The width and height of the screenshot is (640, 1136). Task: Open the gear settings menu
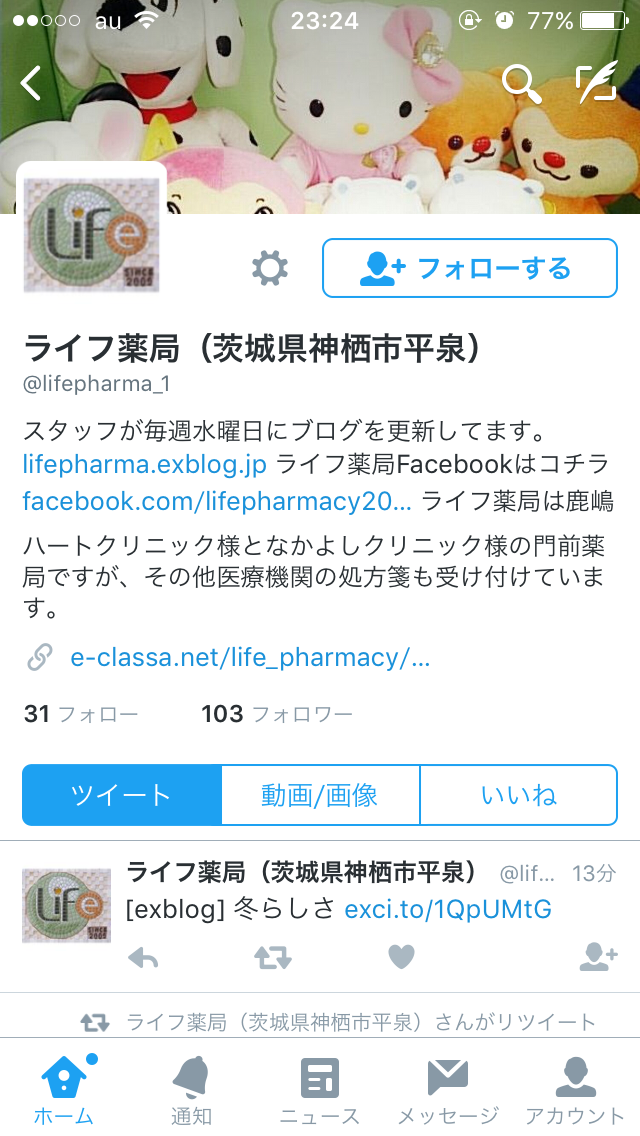[x=270, y=269]
